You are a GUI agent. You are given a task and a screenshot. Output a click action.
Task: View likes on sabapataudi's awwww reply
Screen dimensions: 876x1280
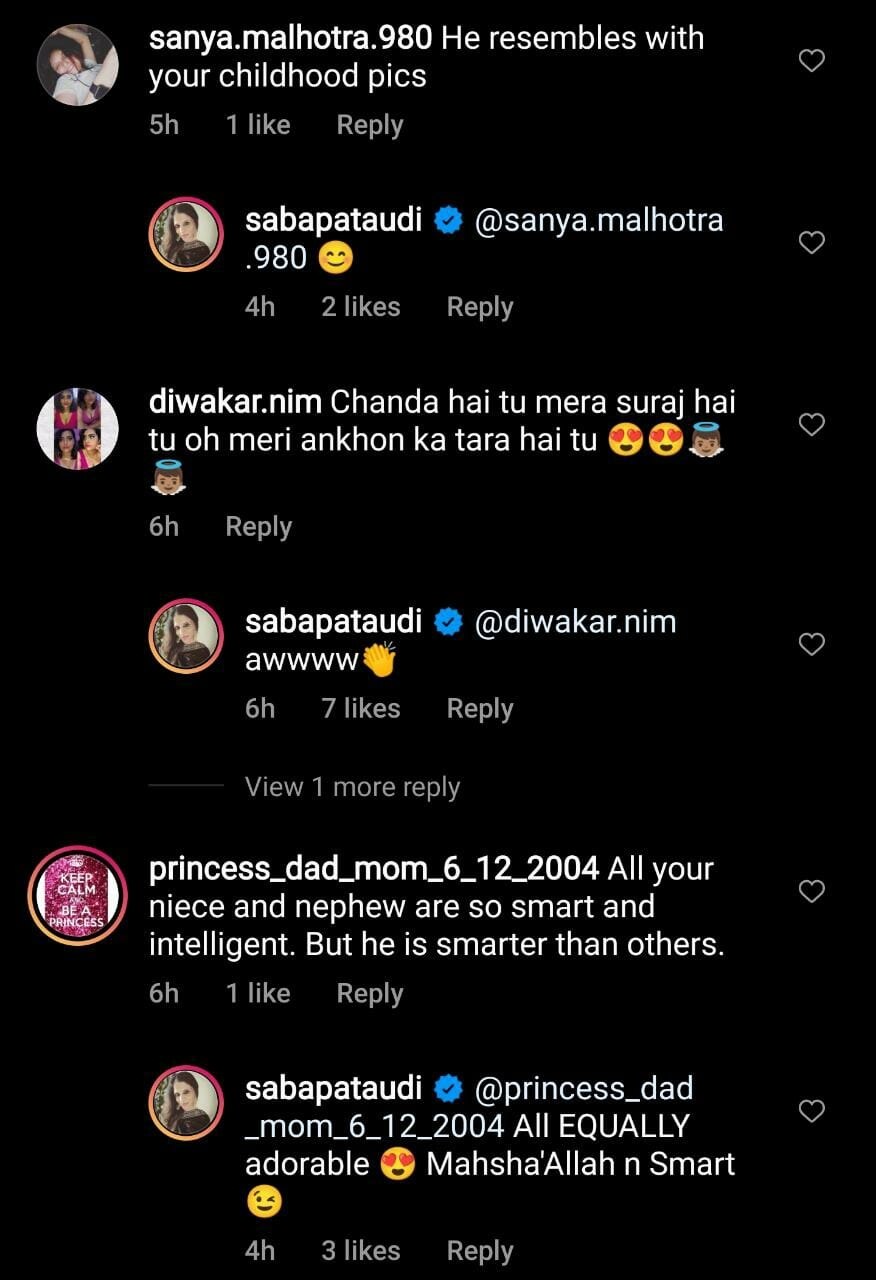(x=360, y=709)
